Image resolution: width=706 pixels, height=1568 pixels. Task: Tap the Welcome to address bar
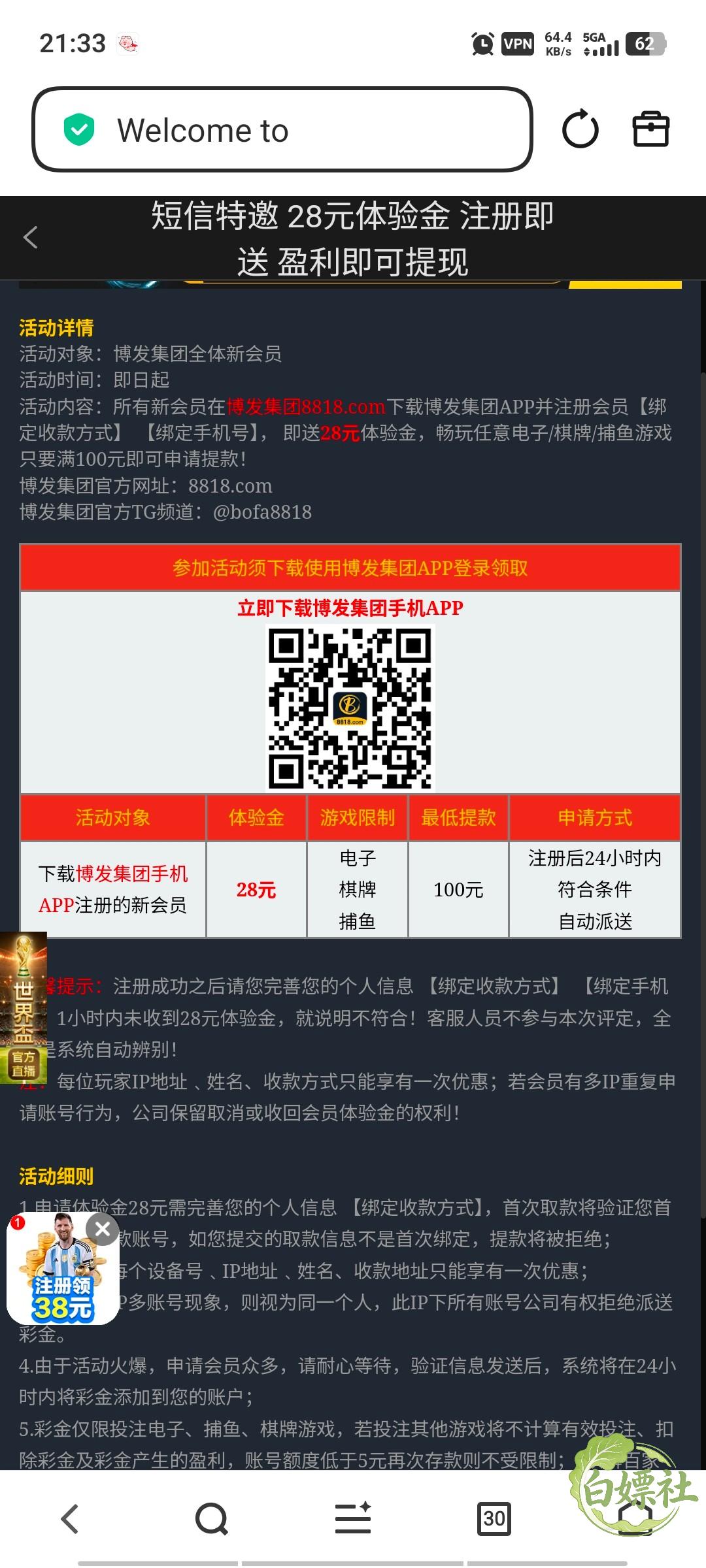(282, 129)
